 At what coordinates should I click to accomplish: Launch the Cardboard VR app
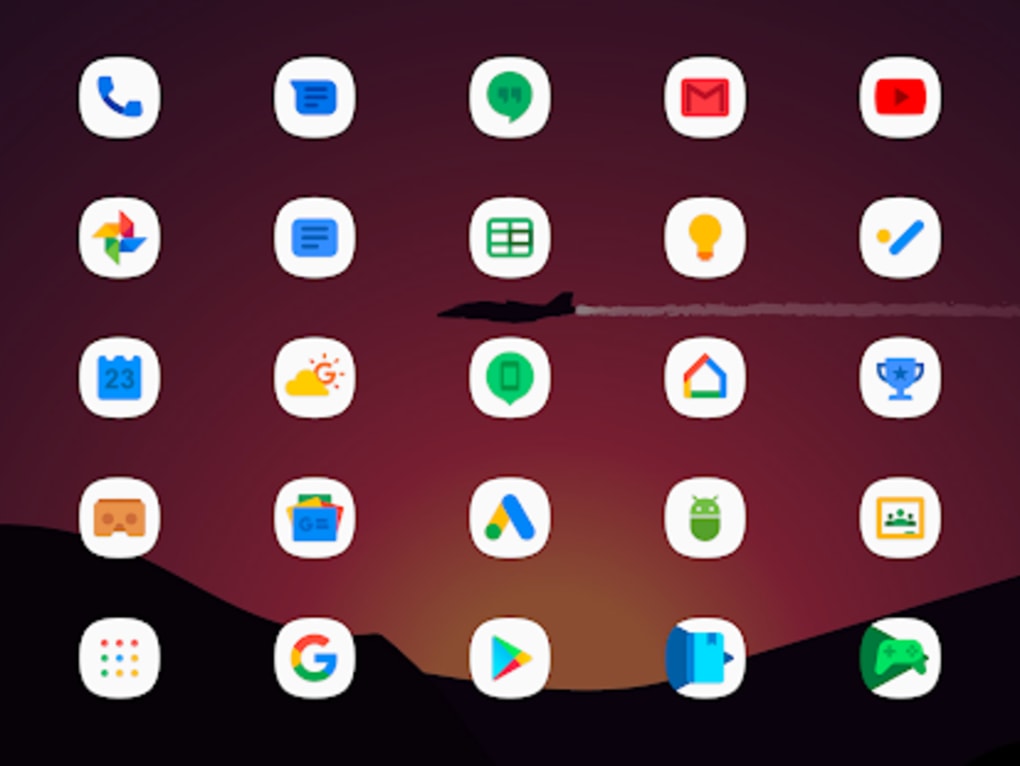(x=119, y=518)
